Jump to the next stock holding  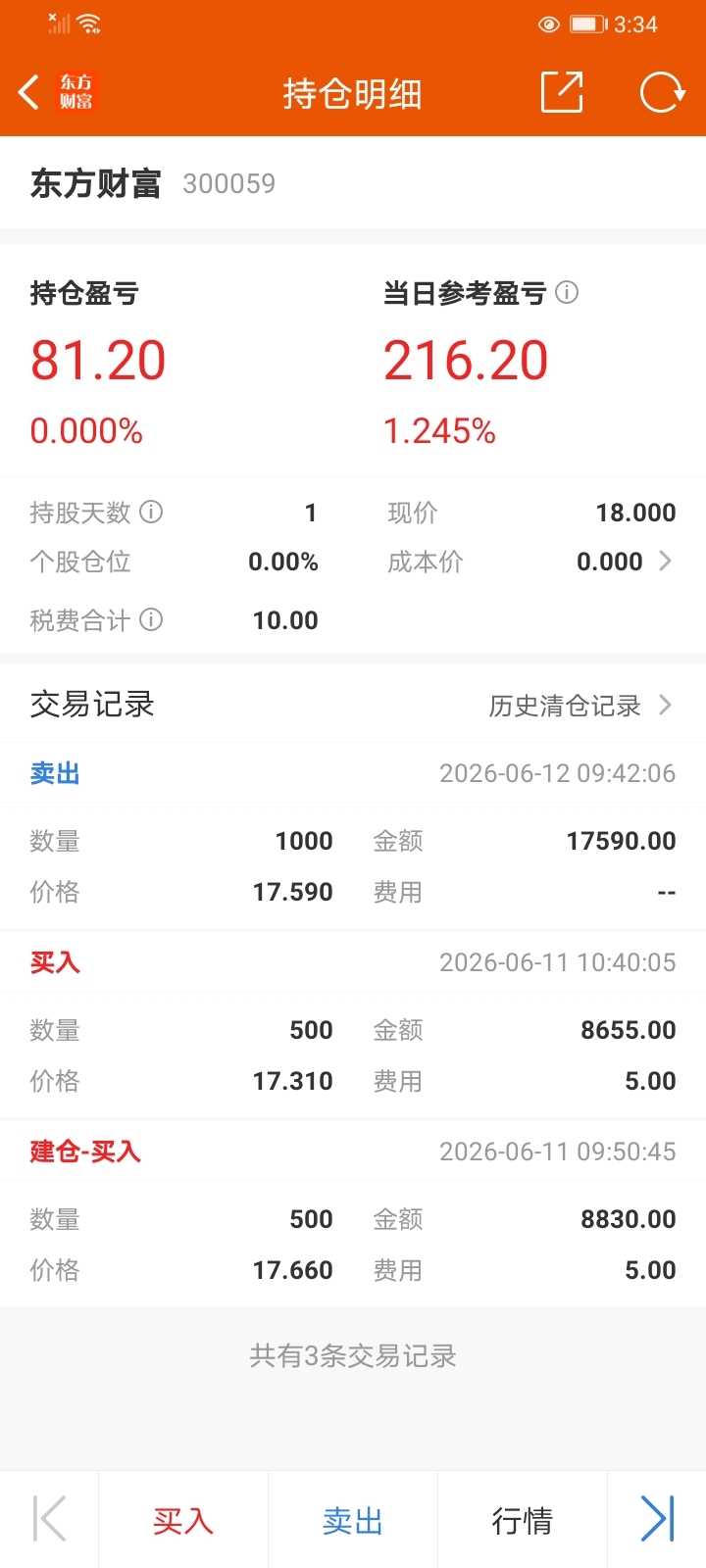[657, 1520]
